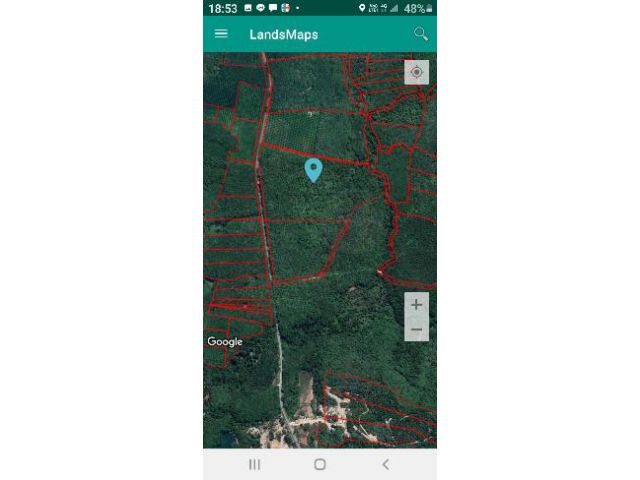Zoom out with the minus button
The width and height of the screenshot is (640, 480).
point(417,330)
